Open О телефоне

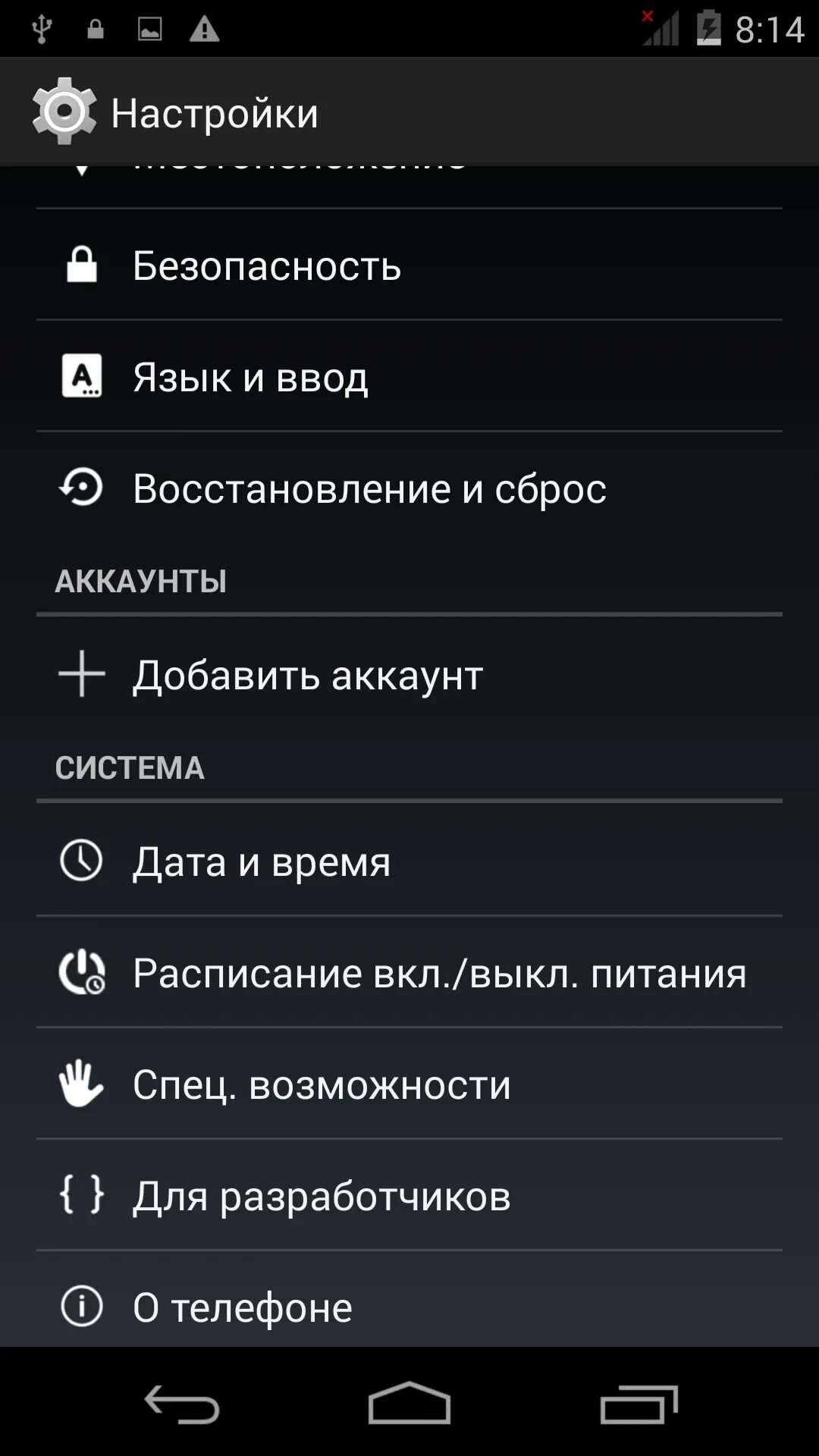[x=409, y=1300]
